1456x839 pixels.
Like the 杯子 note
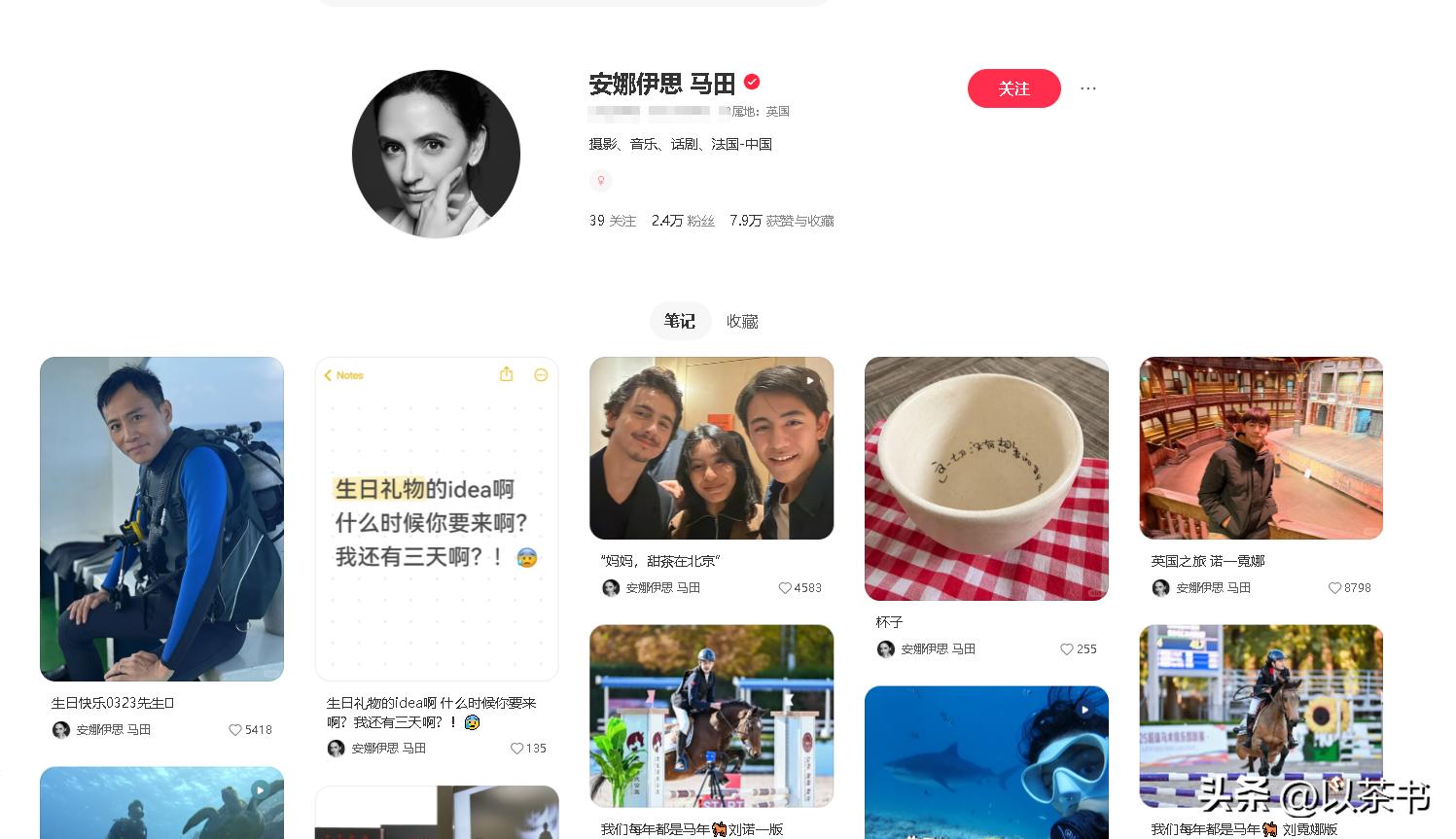coord(1067,649)
